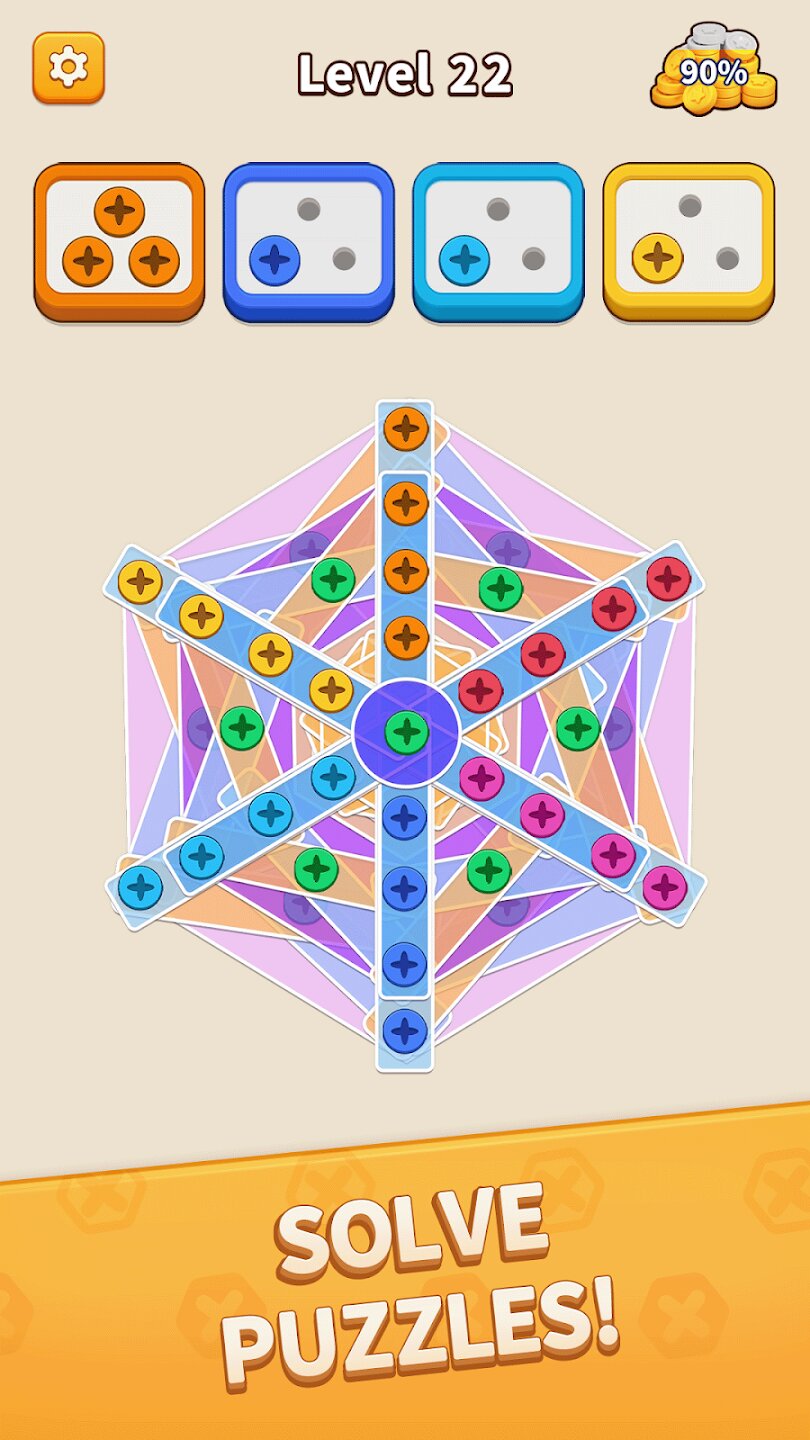This screenshot has width=810, height=1440.
Task: Tap the outermost yellow screw on the bar
Action: (x=140, y=582)
